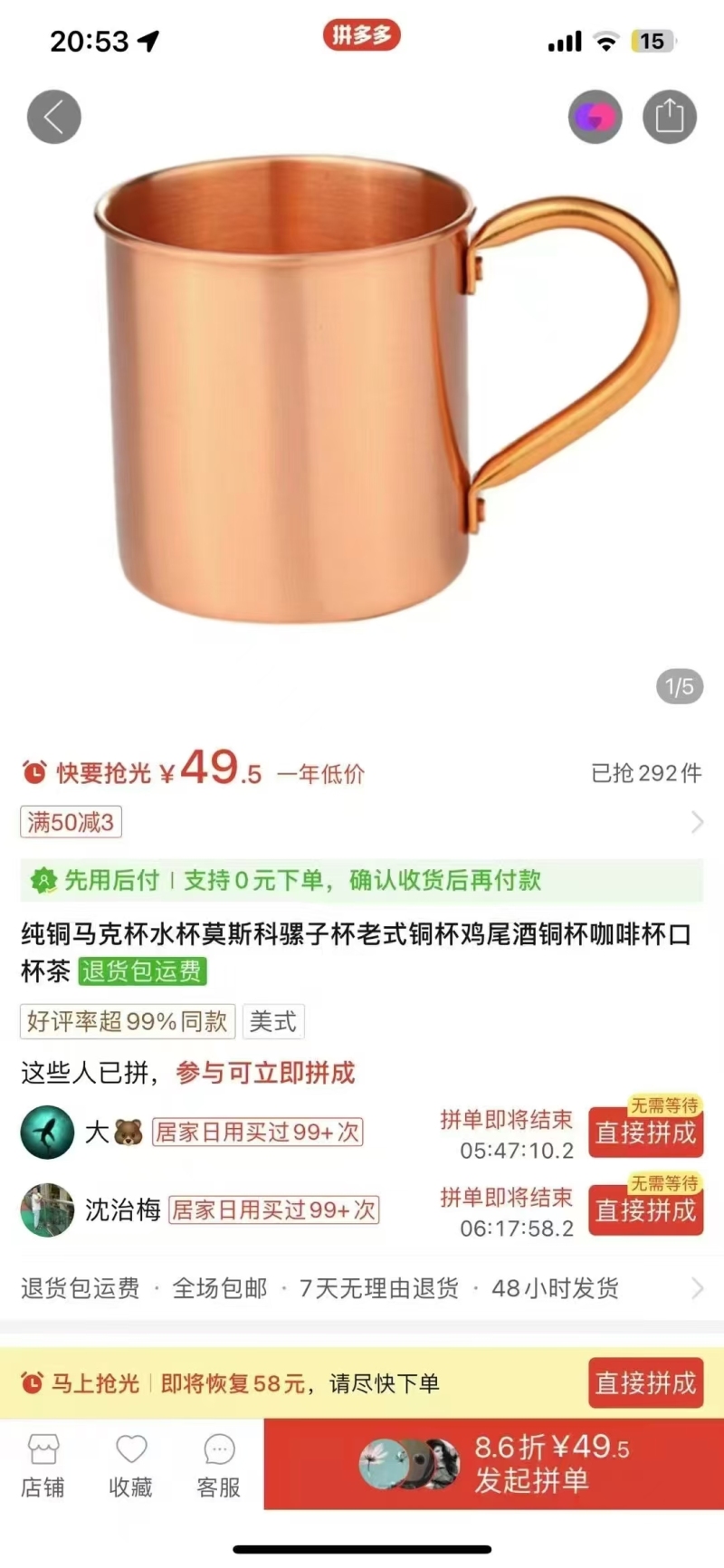Open the 满50减3 coupon details
The width and height of the screenshot is (724, 1568).
click(71, 822)
